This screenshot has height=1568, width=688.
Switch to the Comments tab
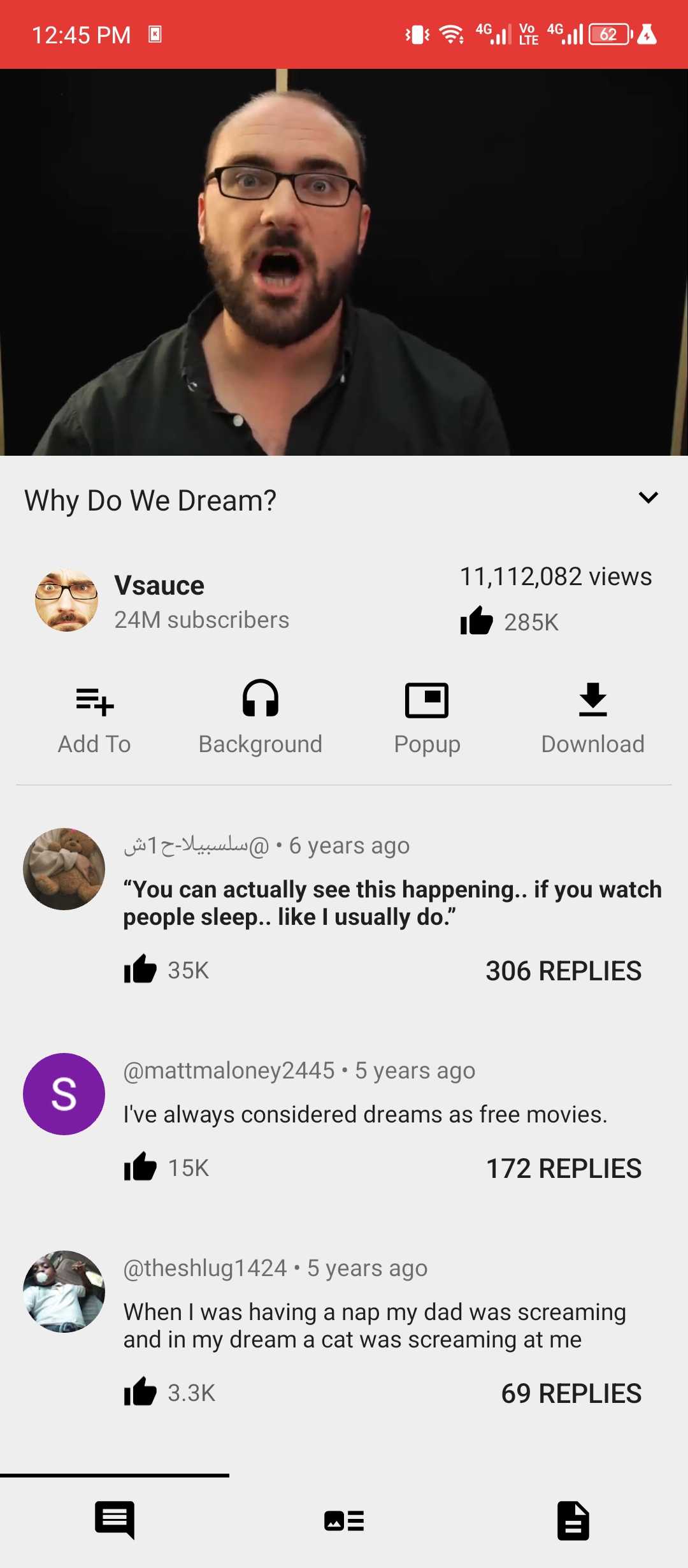115,1521
